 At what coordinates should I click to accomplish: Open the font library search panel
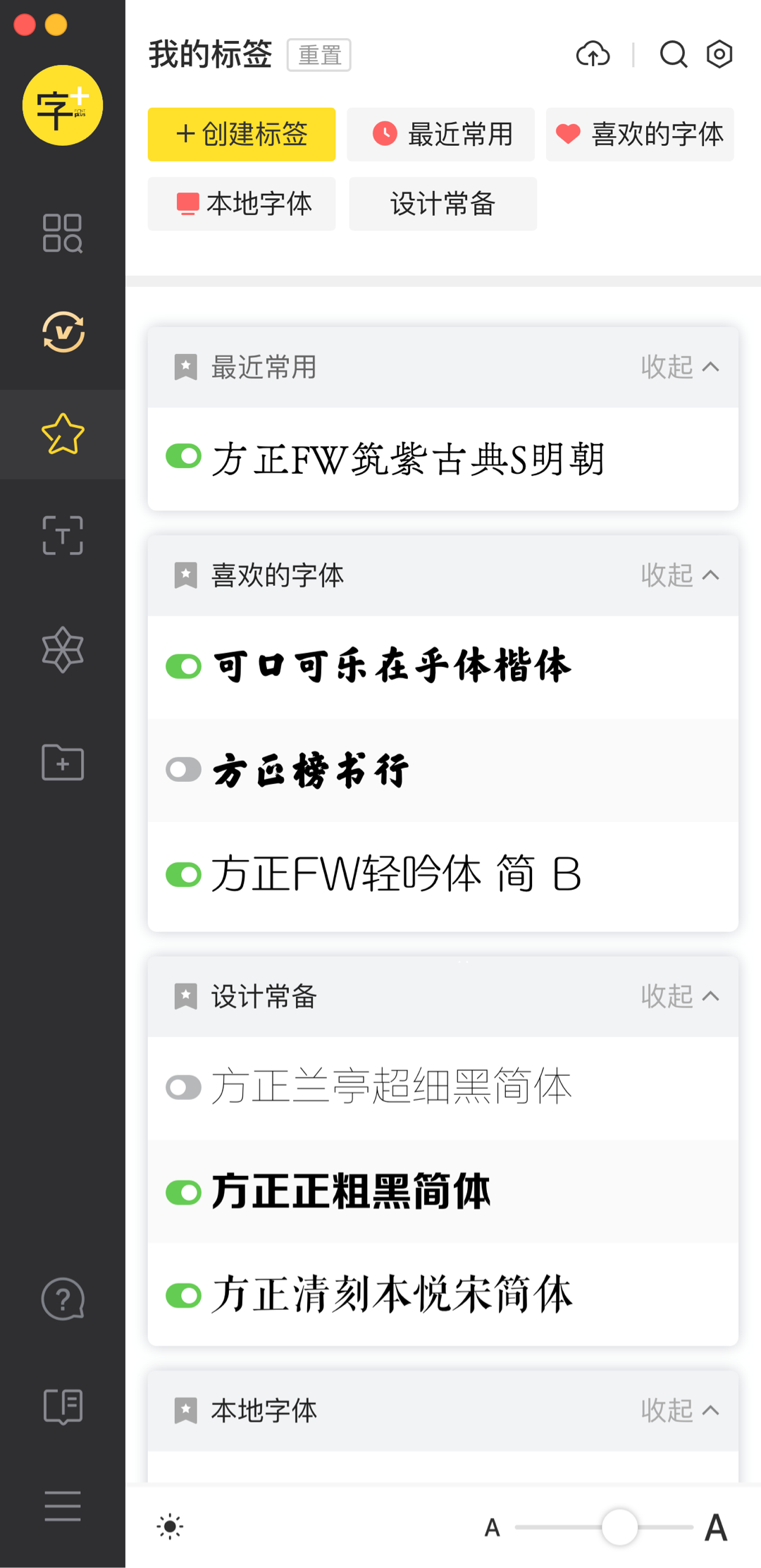tap(62, 234)
